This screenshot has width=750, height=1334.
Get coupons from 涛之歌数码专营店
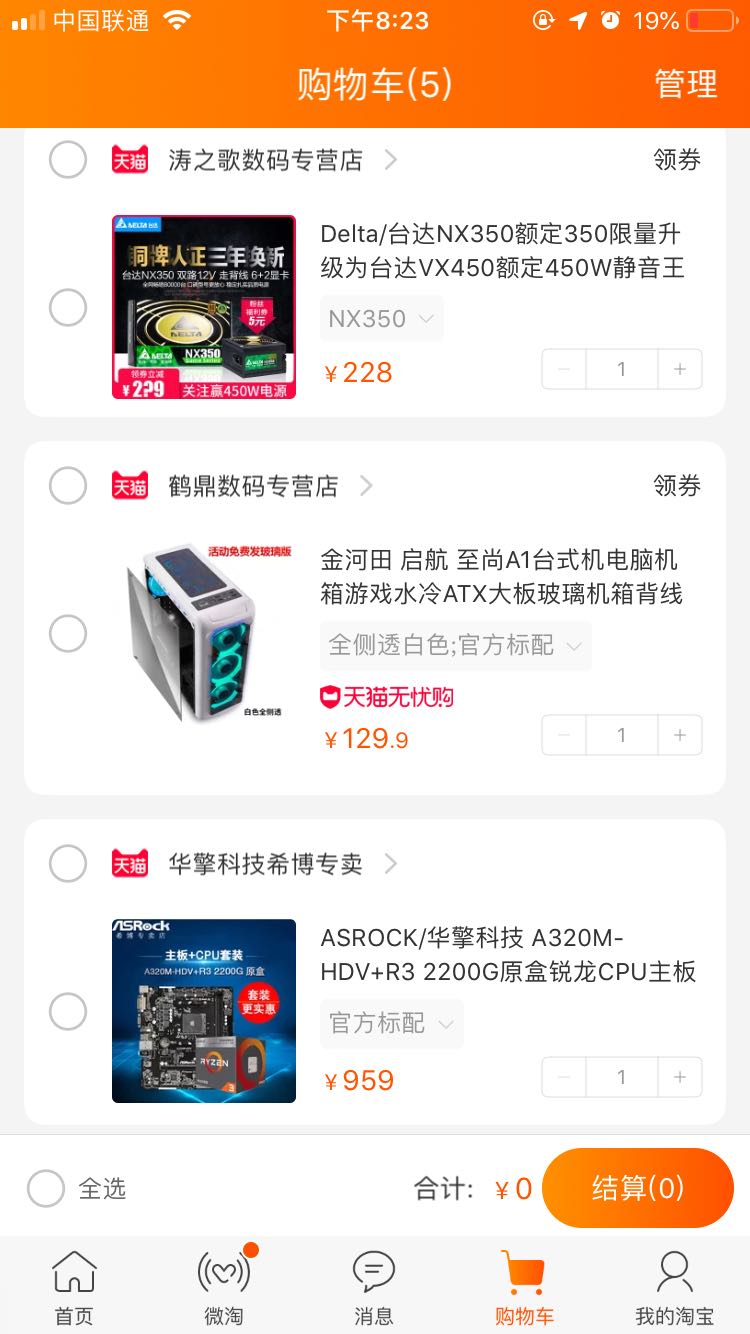click(x=677, y=160)
